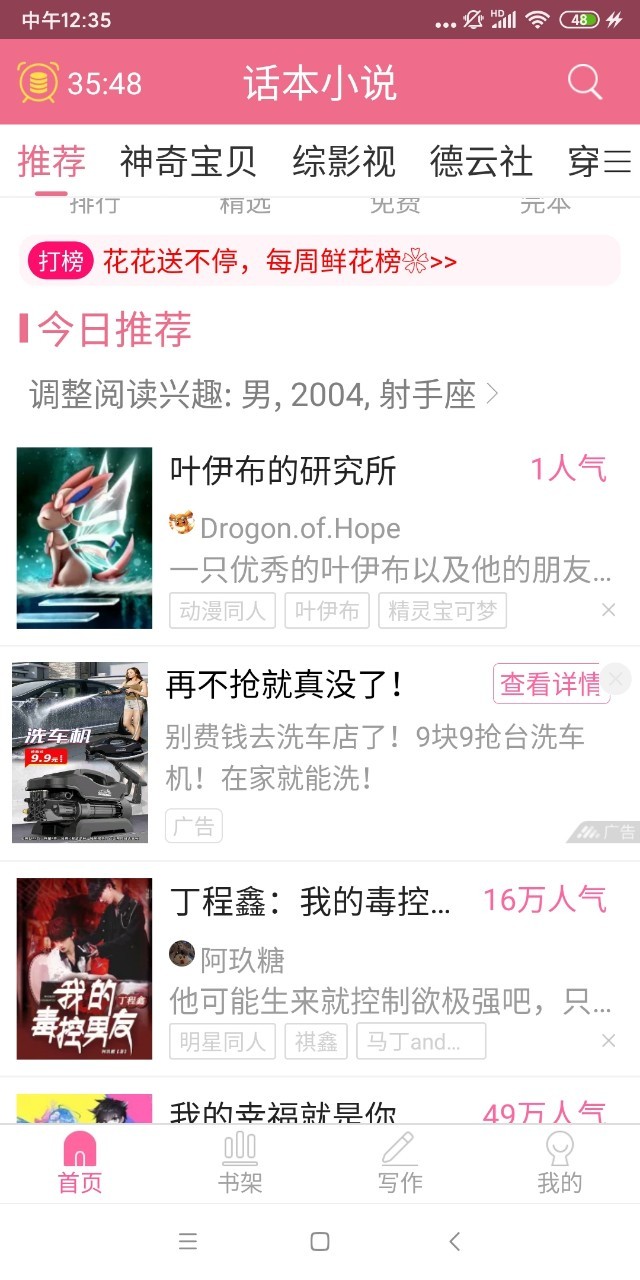
Task: Switch to the 综影视 tab
Action: pyautogui.click(x=344, y=161)
